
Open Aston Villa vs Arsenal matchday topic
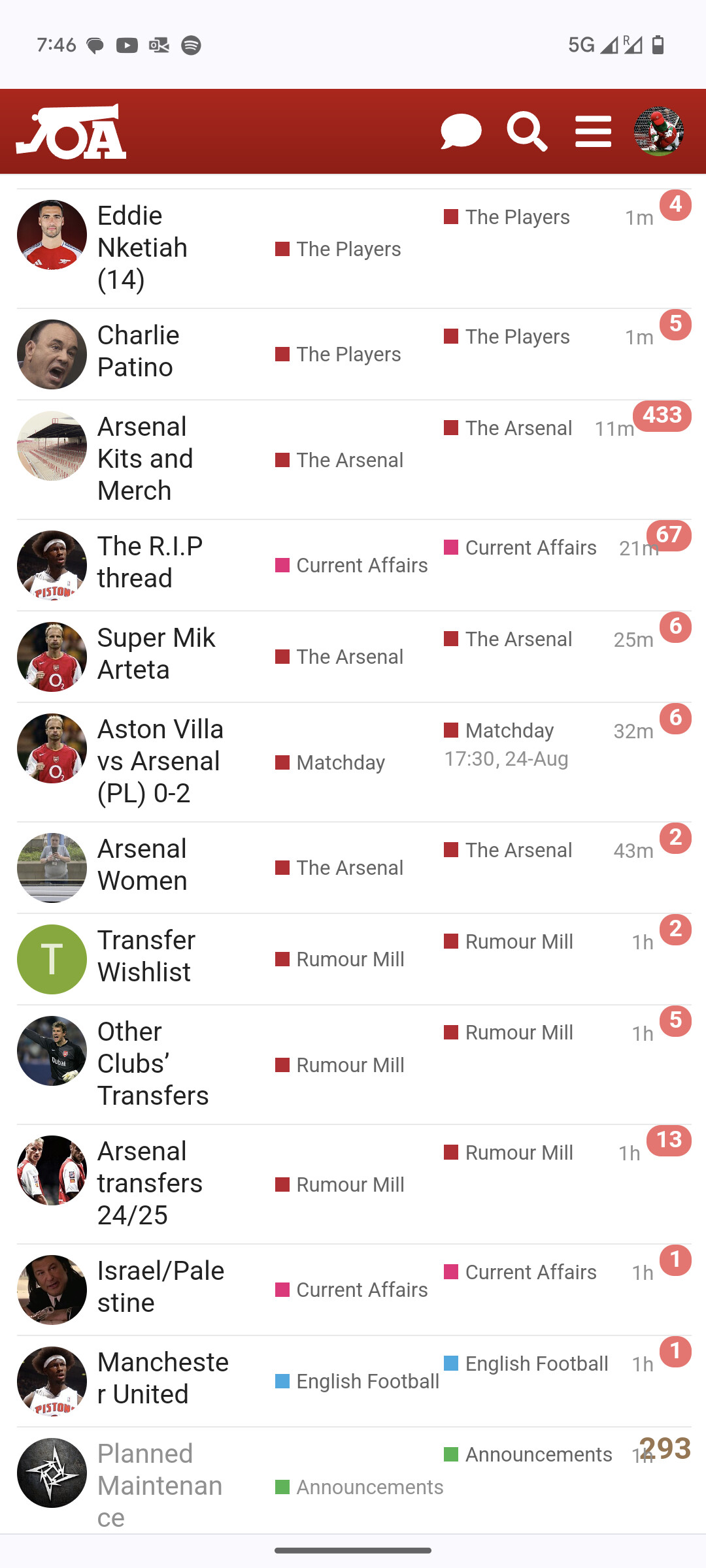tap(161, 761)
